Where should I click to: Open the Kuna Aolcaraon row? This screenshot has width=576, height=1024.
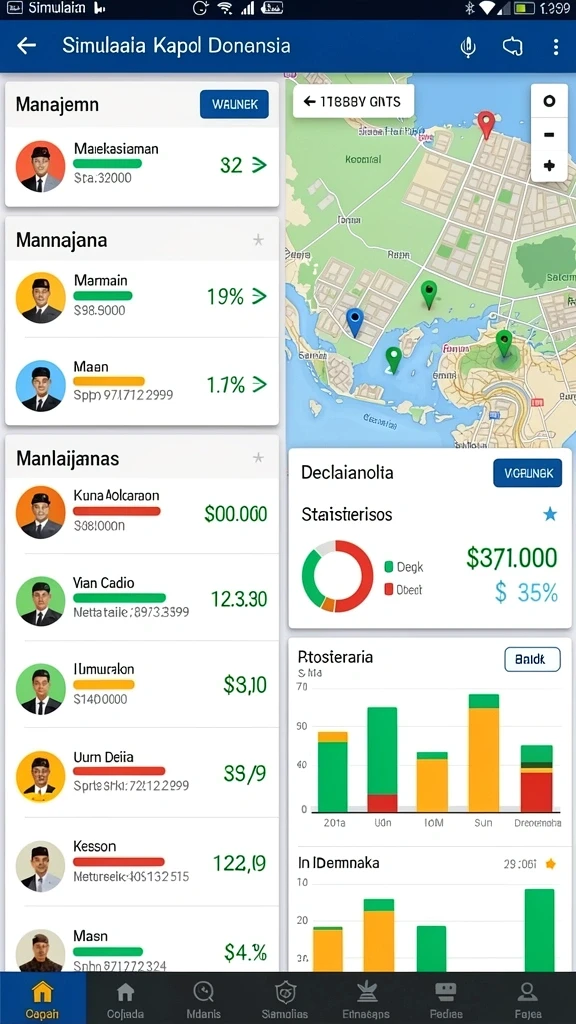click(x=142, y=515)
